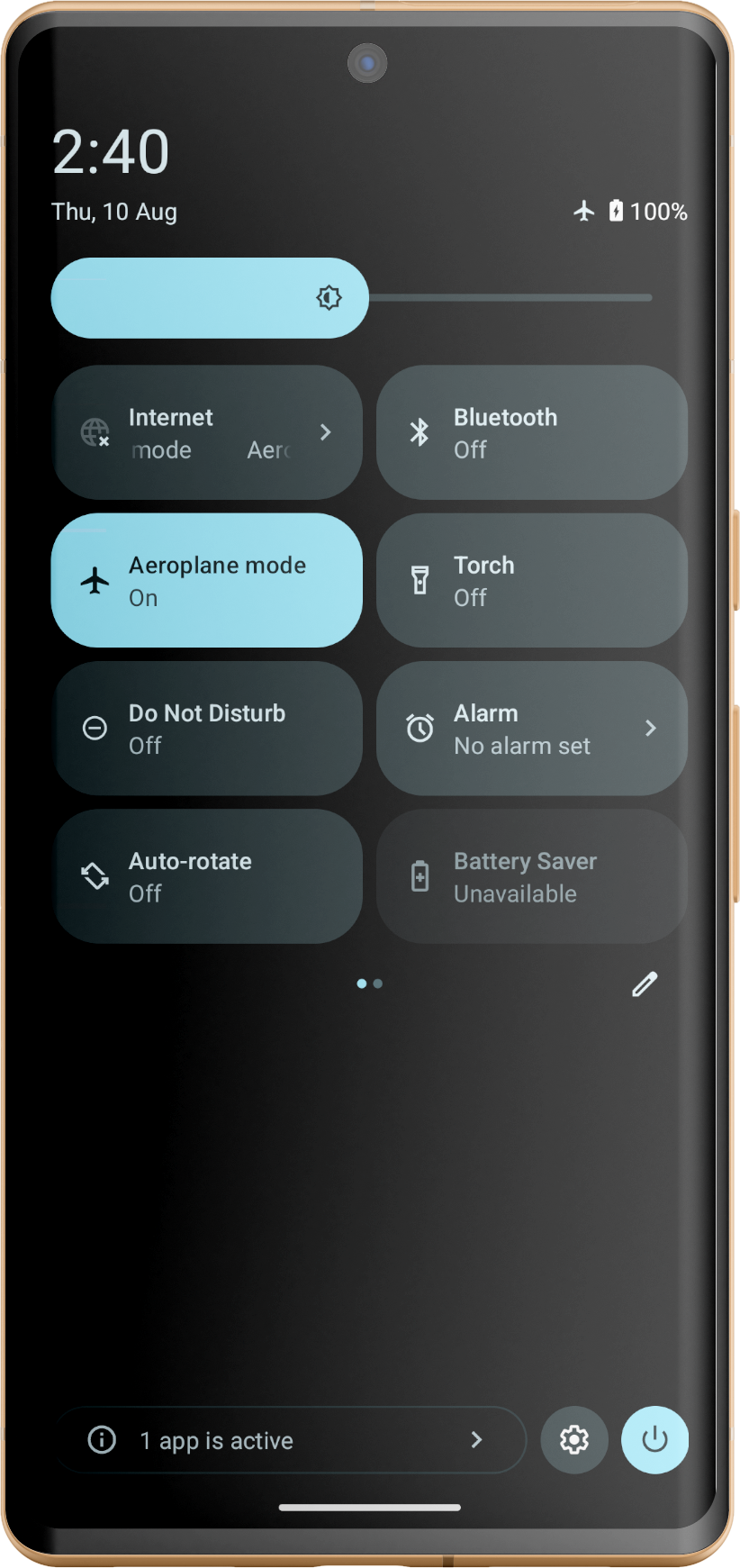Disable Aeroplane mode
Image resolution: width=740 pixels, height=1568 pixels.
point(207,581)
